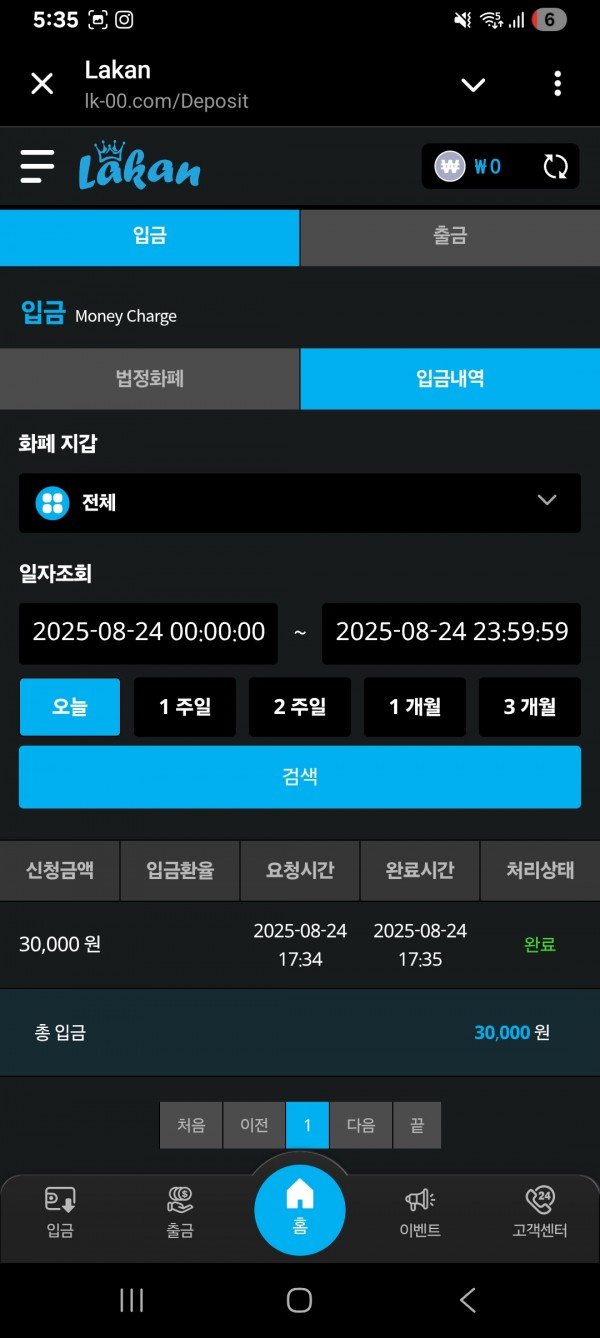
Task: Close the Lakan browser tab
Action: pyautogui.click(x=42, y=84)
